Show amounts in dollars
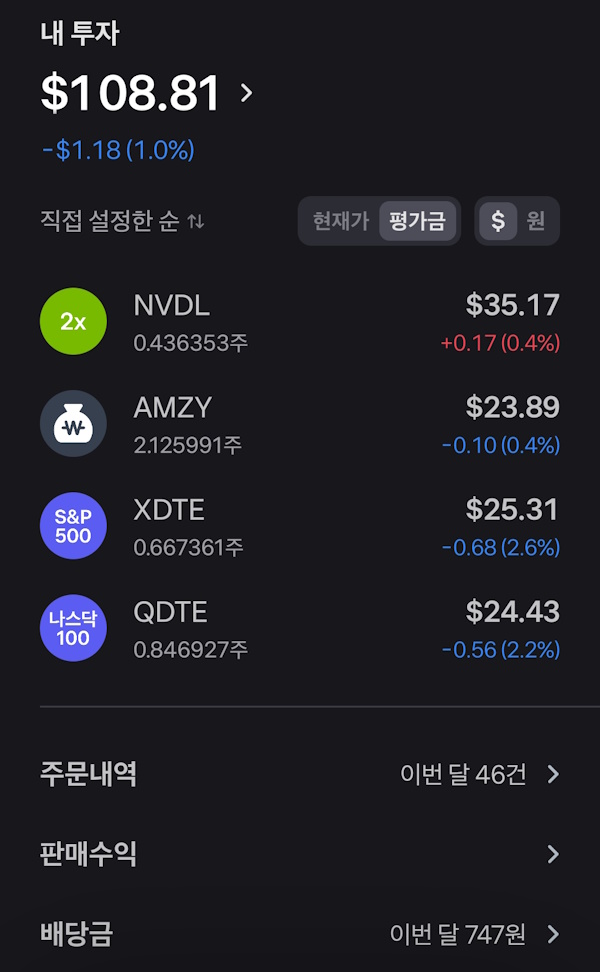This screenshot has height=972, width=600. coord(498,221)
